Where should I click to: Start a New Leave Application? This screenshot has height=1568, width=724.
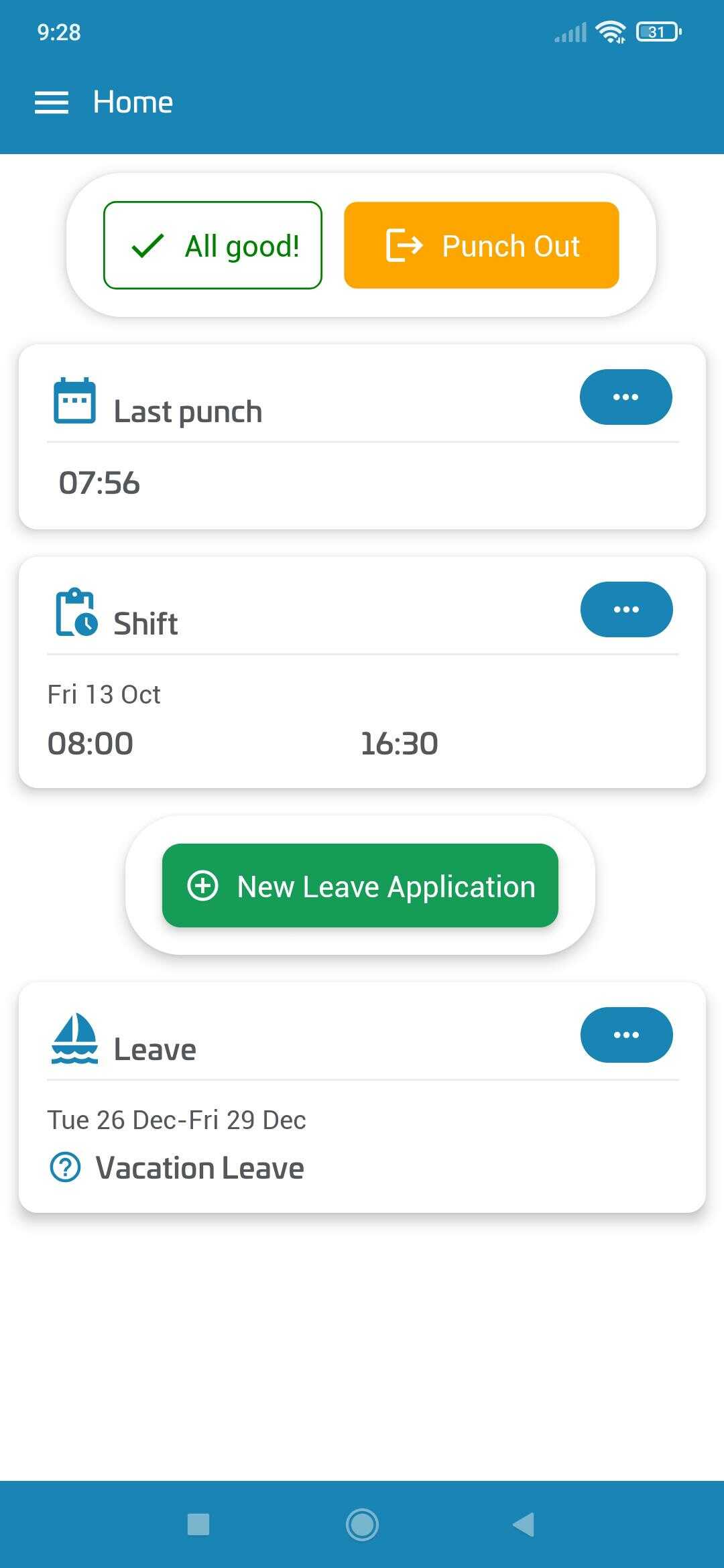[360, 886]
